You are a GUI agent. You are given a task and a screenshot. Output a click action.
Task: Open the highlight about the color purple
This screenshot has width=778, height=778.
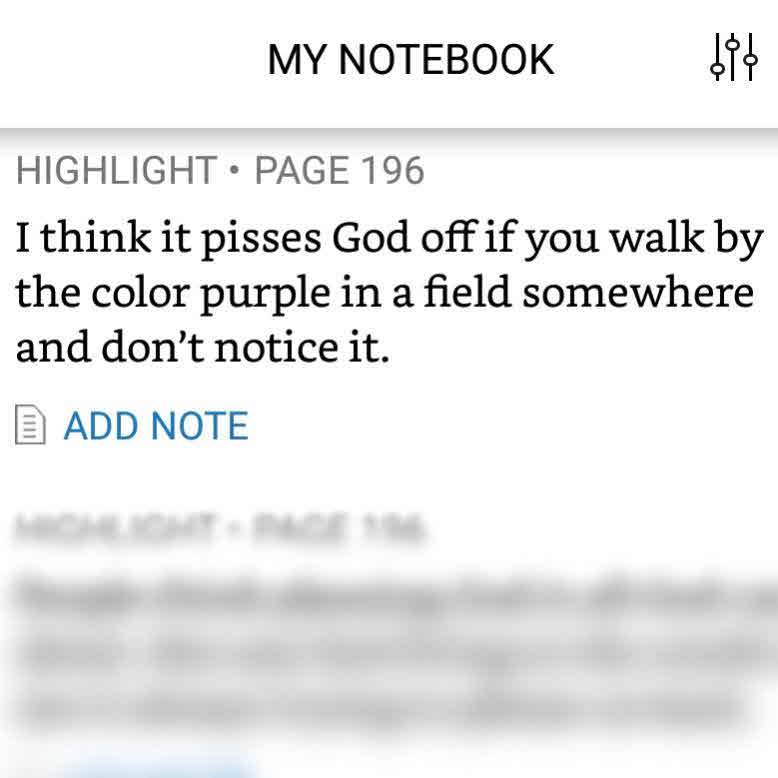pyautogui.click(x=388, y=293)
